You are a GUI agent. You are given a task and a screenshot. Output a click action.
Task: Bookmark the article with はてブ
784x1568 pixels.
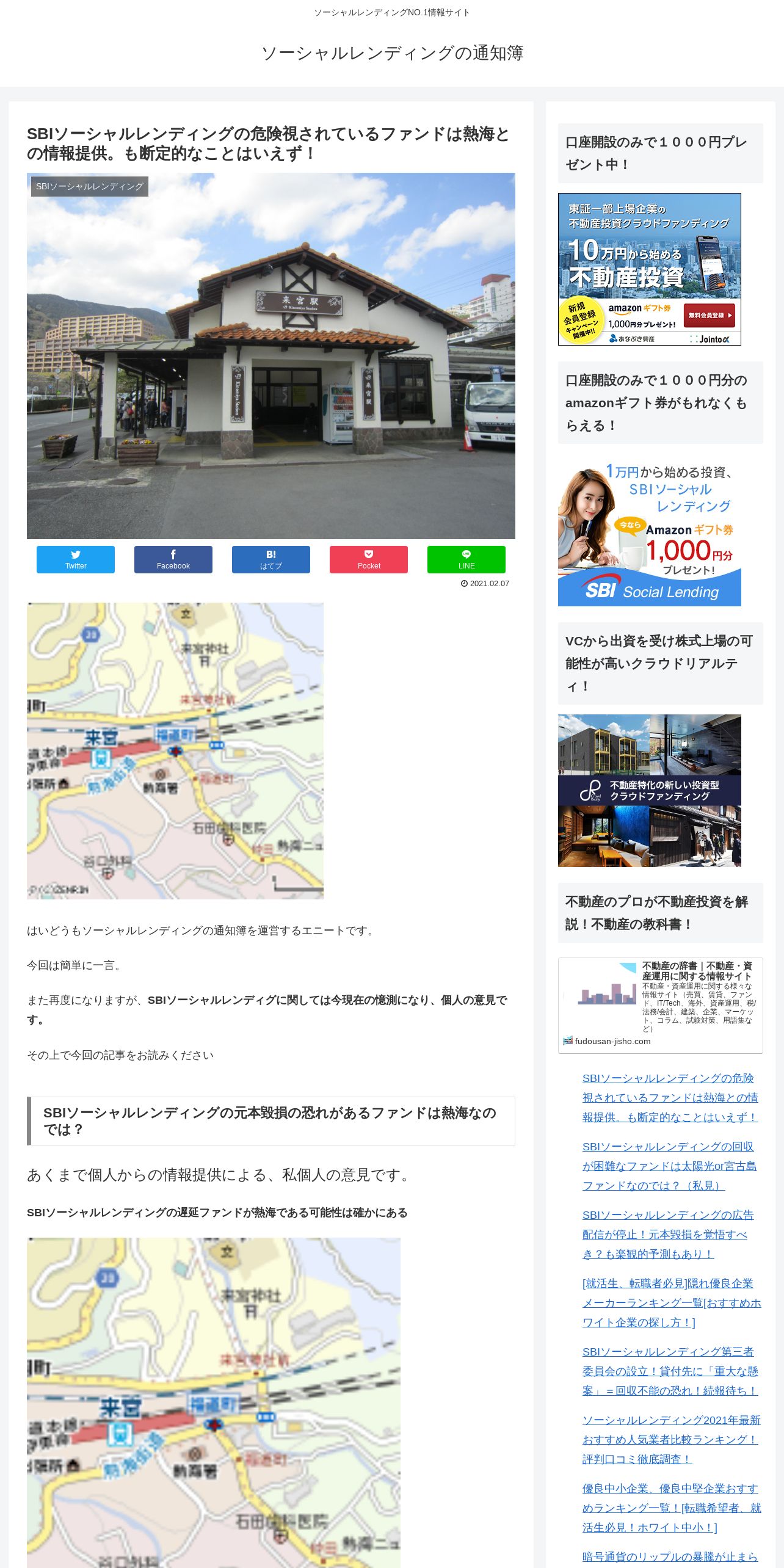[x=271, y=559]
